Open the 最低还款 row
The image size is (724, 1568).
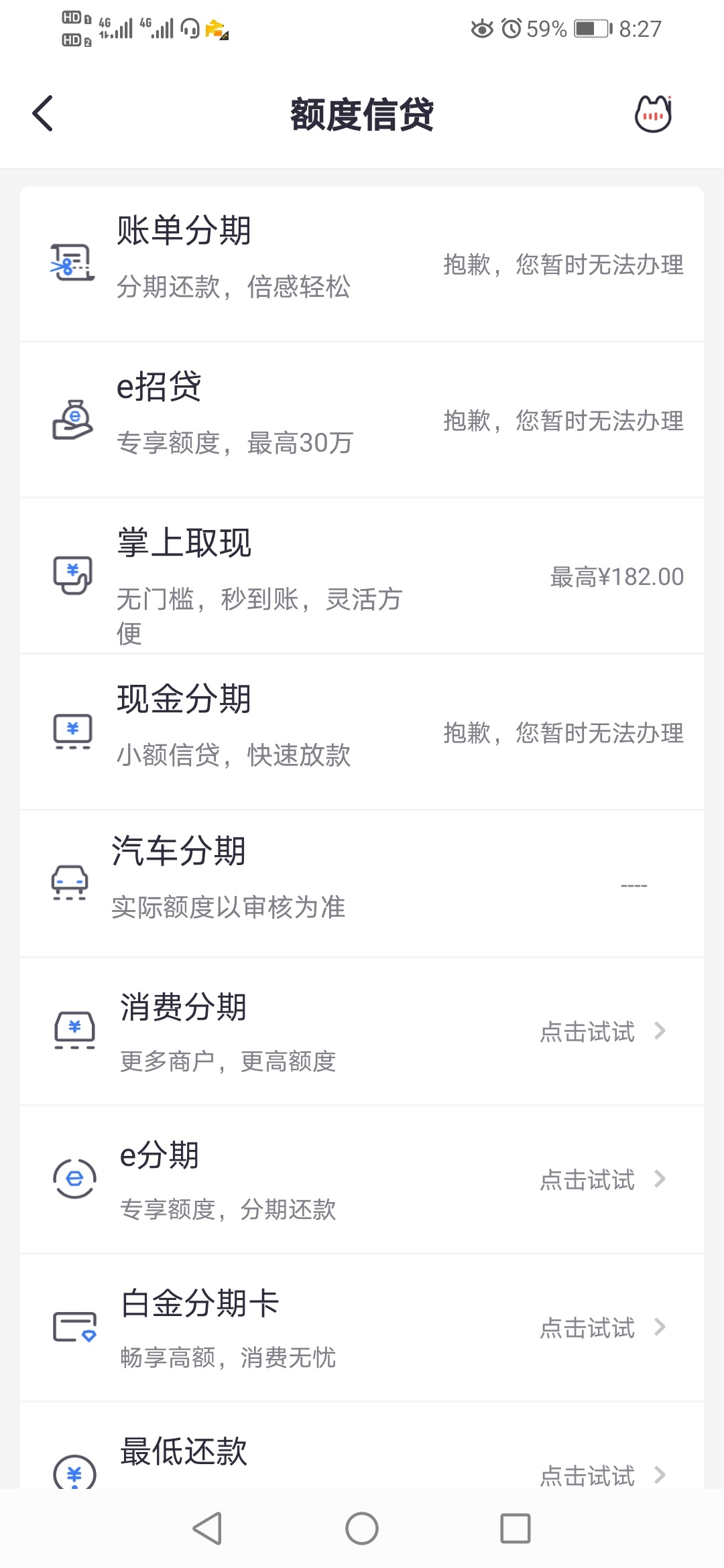pyautogui.click(x=362, y=1446)
